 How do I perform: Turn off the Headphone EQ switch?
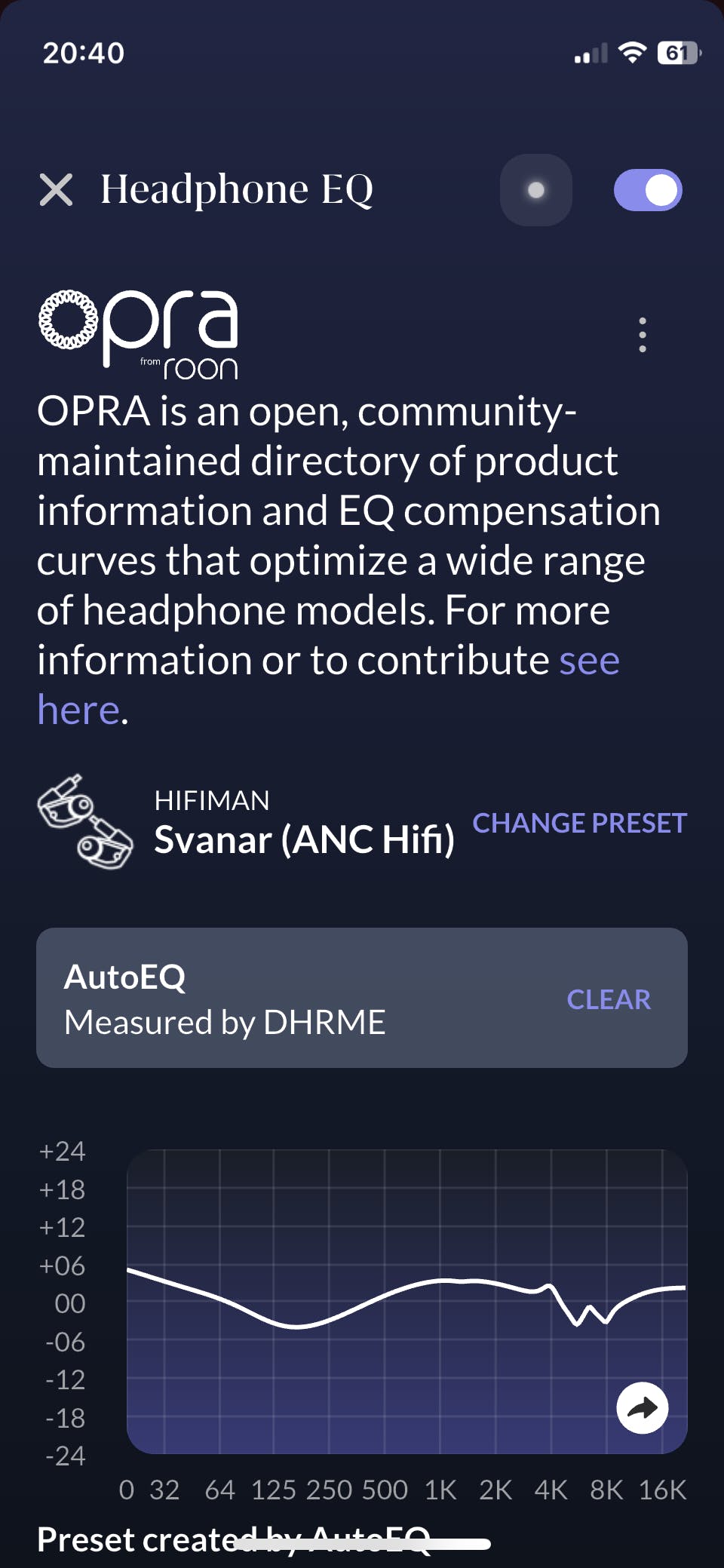(648, 190)
